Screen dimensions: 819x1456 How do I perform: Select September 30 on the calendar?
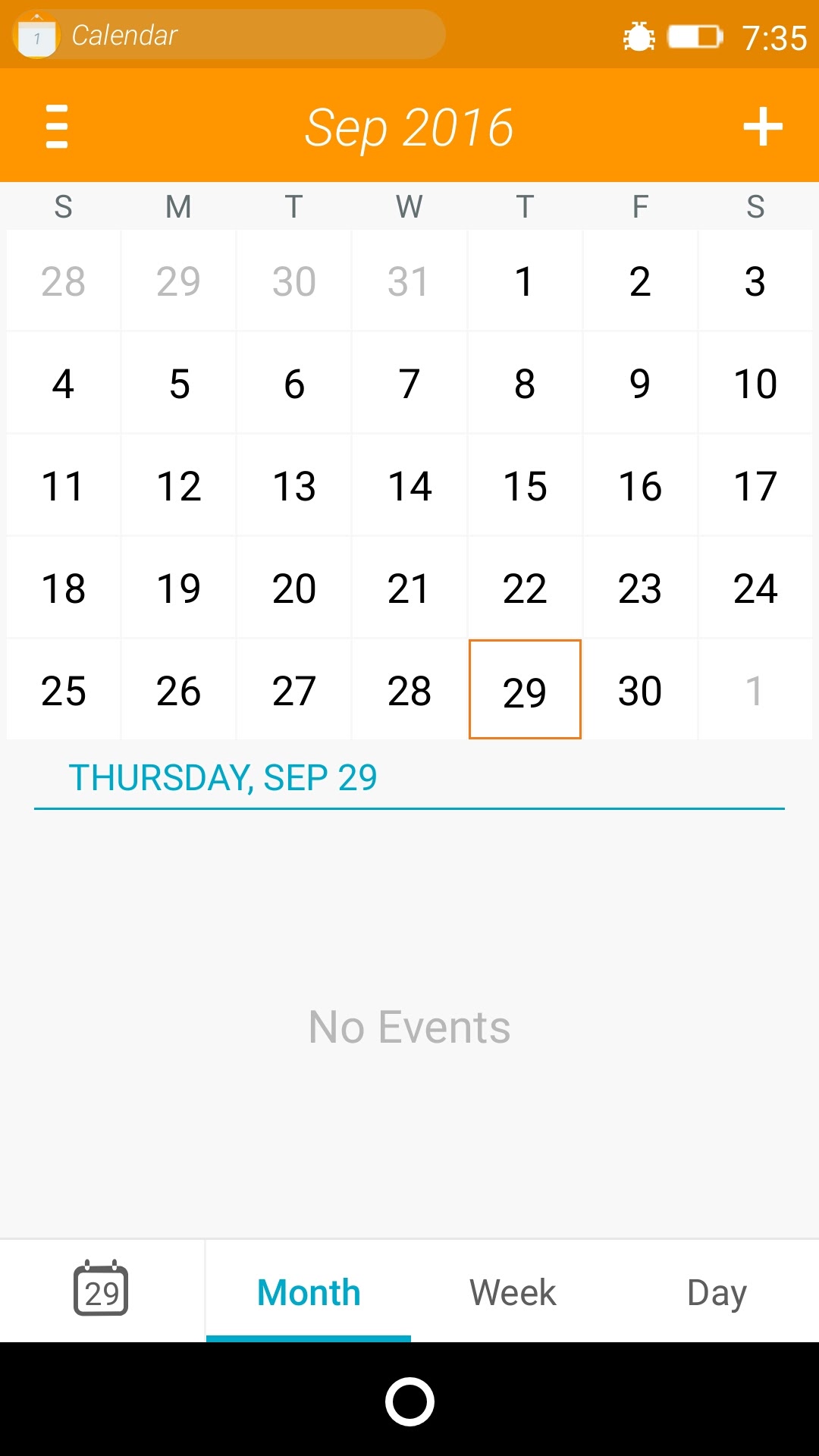pos(640,690)
